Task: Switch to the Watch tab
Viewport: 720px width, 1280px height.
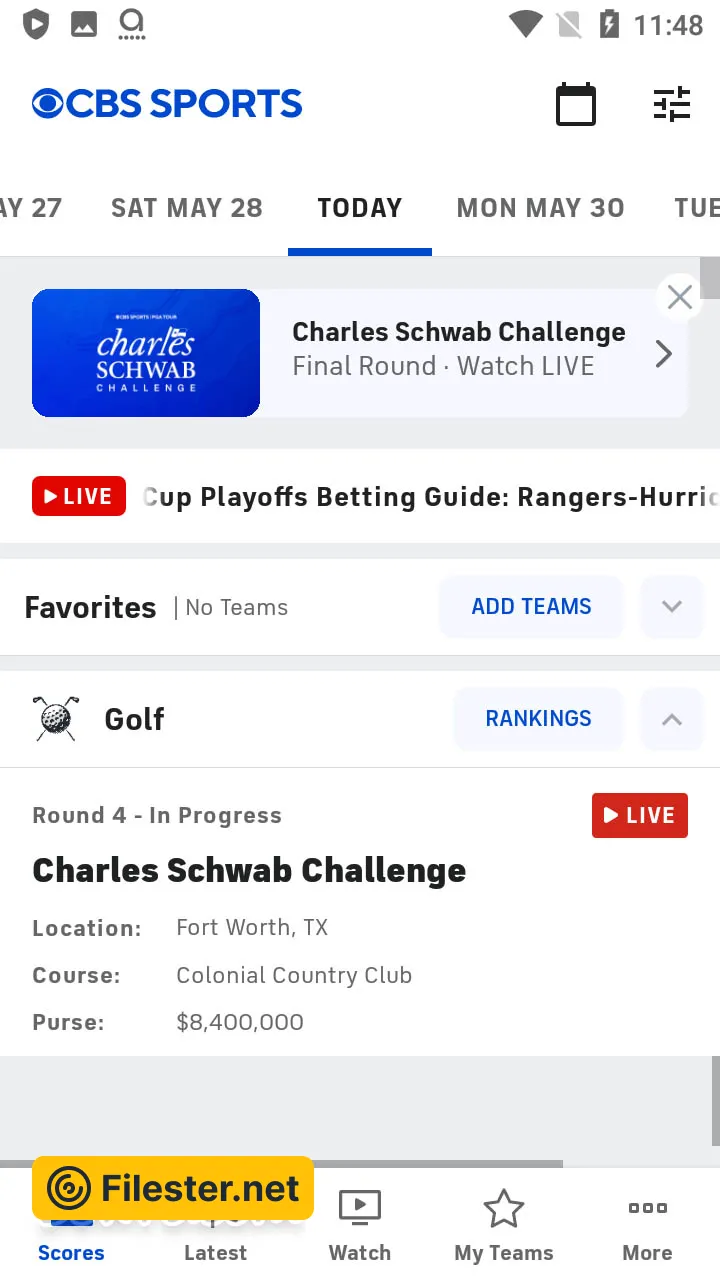Action: pyautogui.click(x=360, y=1226)
